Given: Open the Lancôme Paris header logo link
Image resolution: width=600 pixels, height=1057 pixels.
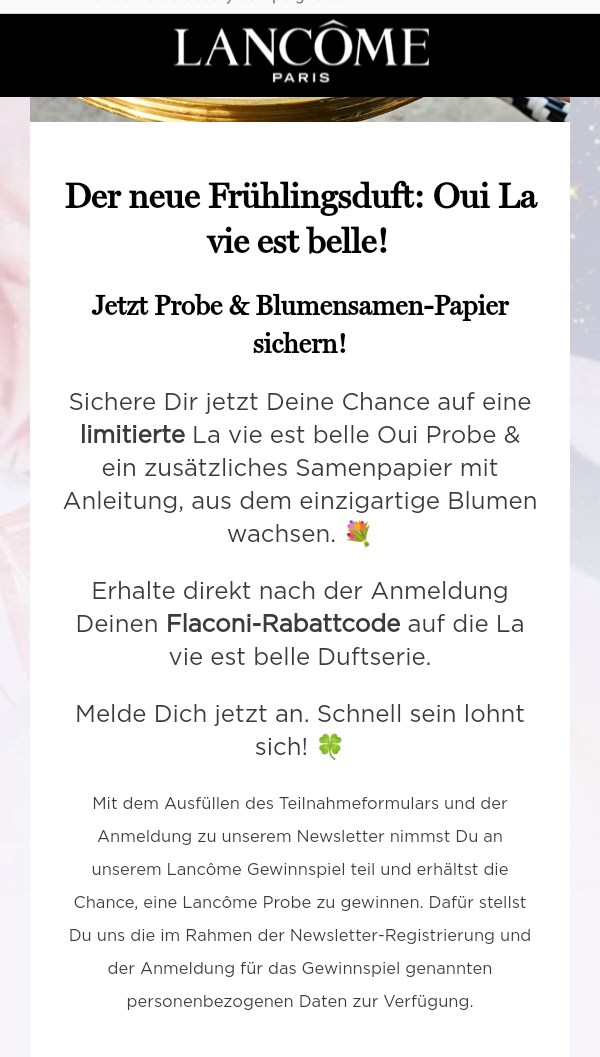Looking at the screenshot, I should click(301, 54).
